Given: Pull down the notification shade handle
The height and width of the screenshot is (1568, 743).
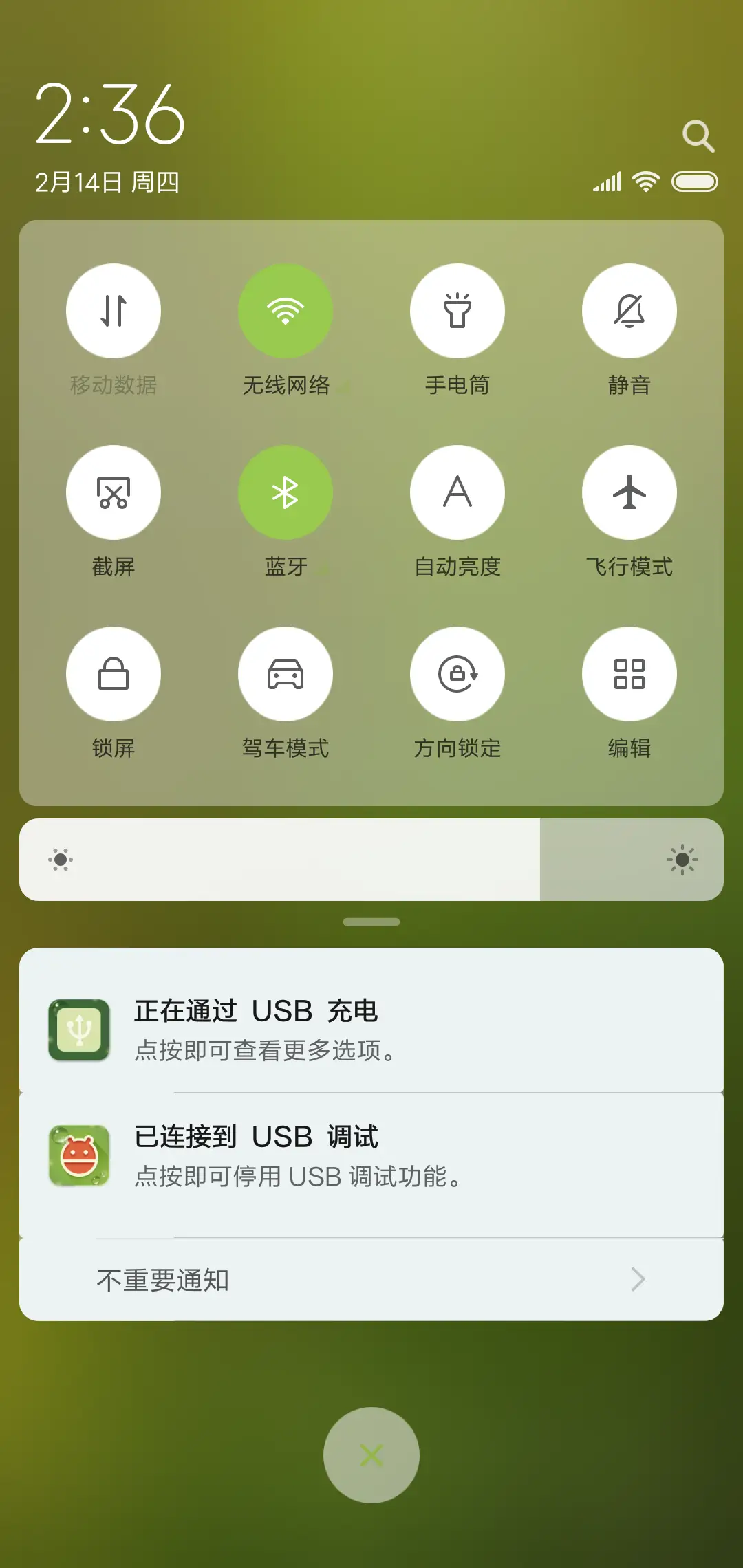Looking at the screenshot, I should coord(371,922).
